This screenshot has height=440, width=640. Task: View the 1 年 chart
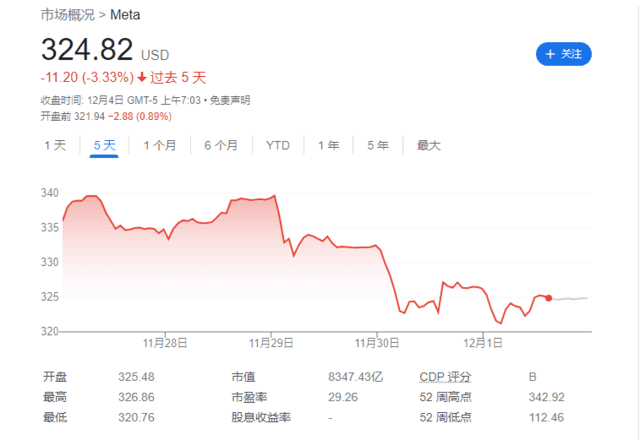coord(328,145)
